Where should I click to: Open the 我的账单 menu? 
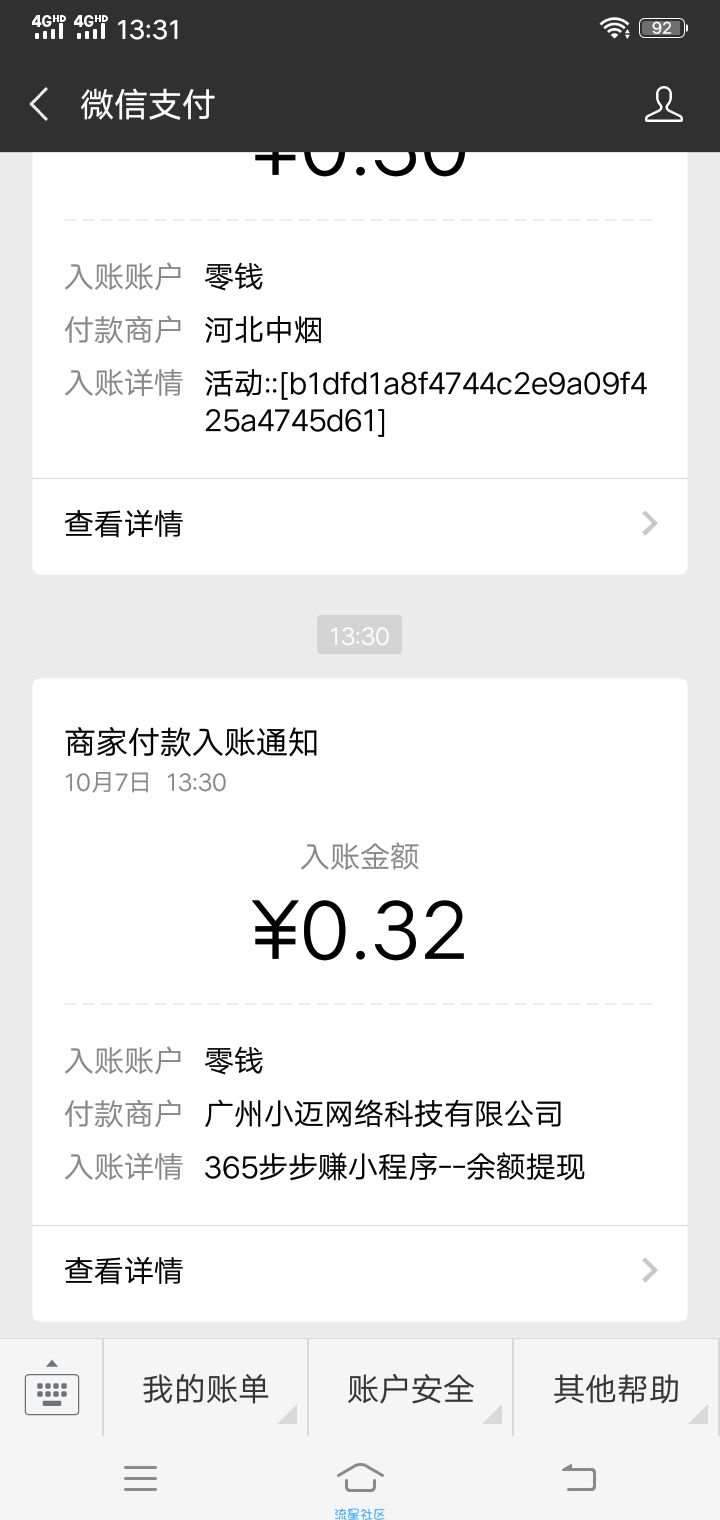coord(206,1388)
